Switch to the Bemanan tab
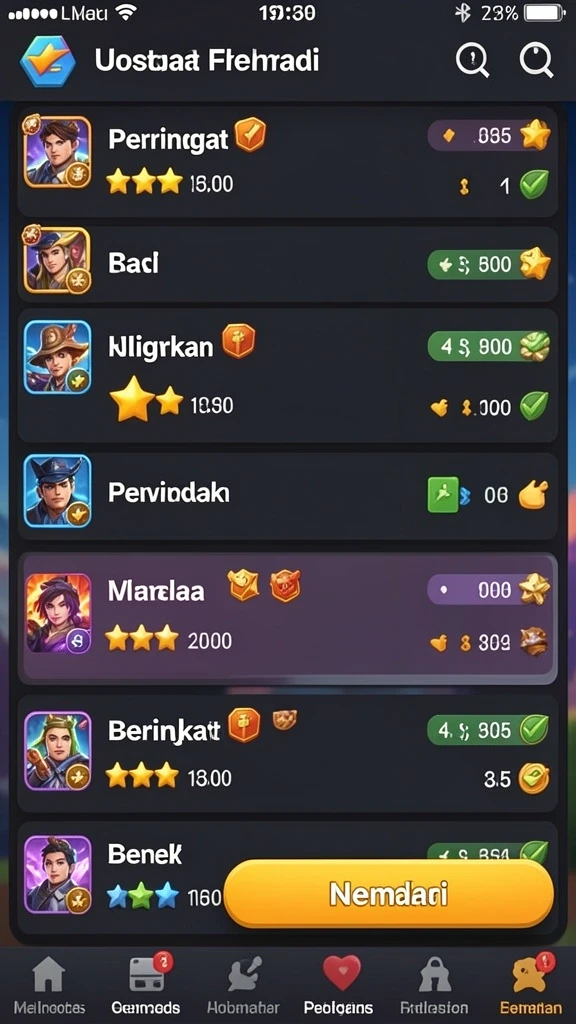Viewport: 576px width, 1024px height. click(530, 985)
